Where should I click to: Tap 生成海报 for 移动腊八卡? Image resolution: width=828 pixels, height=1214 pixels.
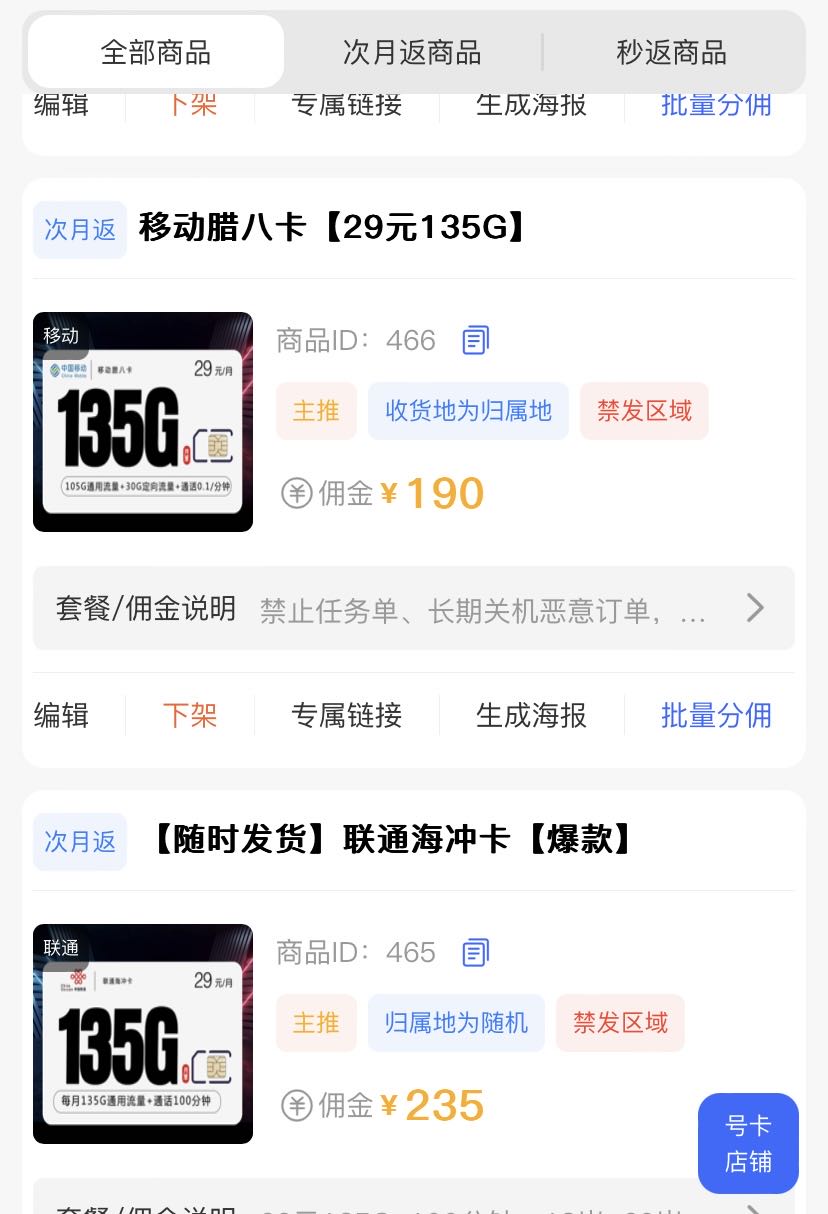click(531, 716)
